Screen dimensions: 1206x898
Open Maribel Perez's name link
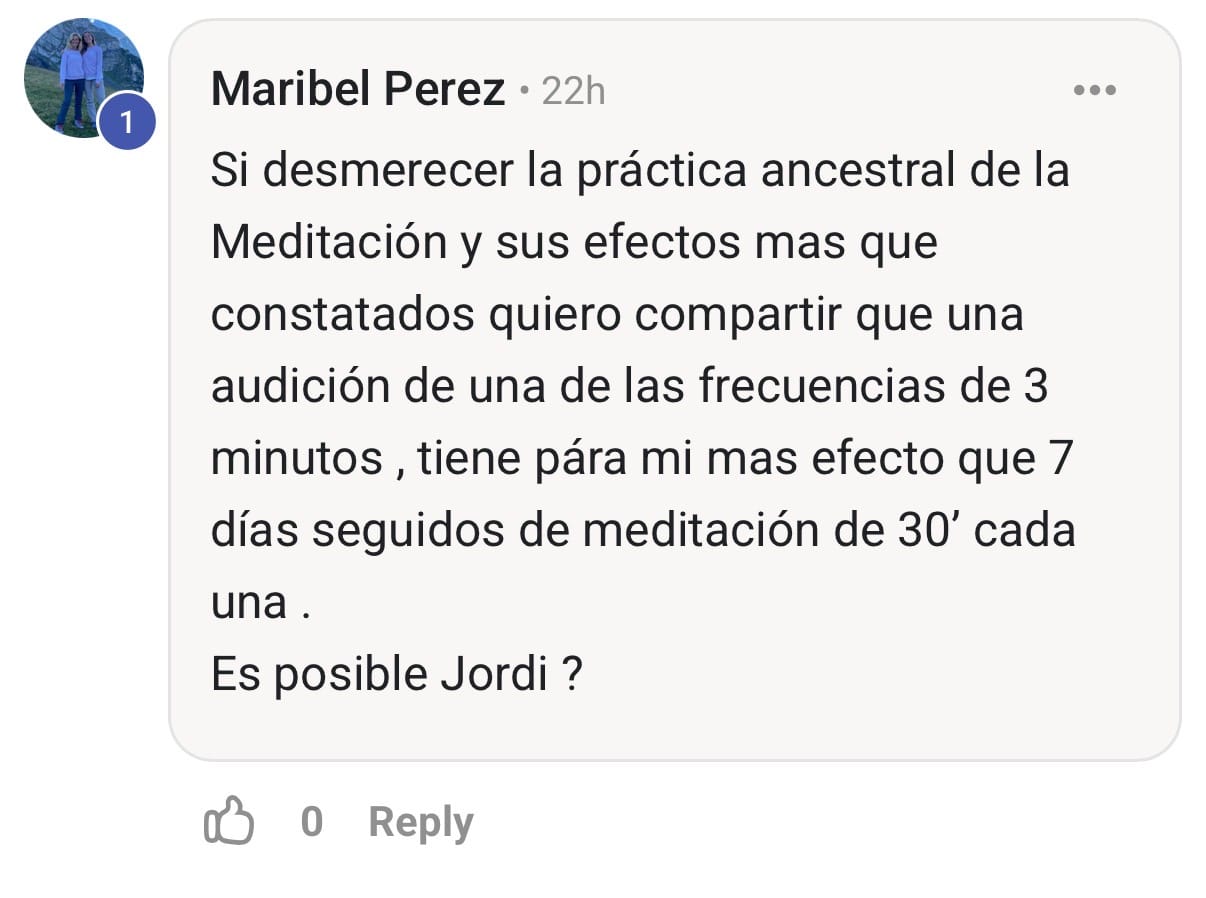pos(358,91)
